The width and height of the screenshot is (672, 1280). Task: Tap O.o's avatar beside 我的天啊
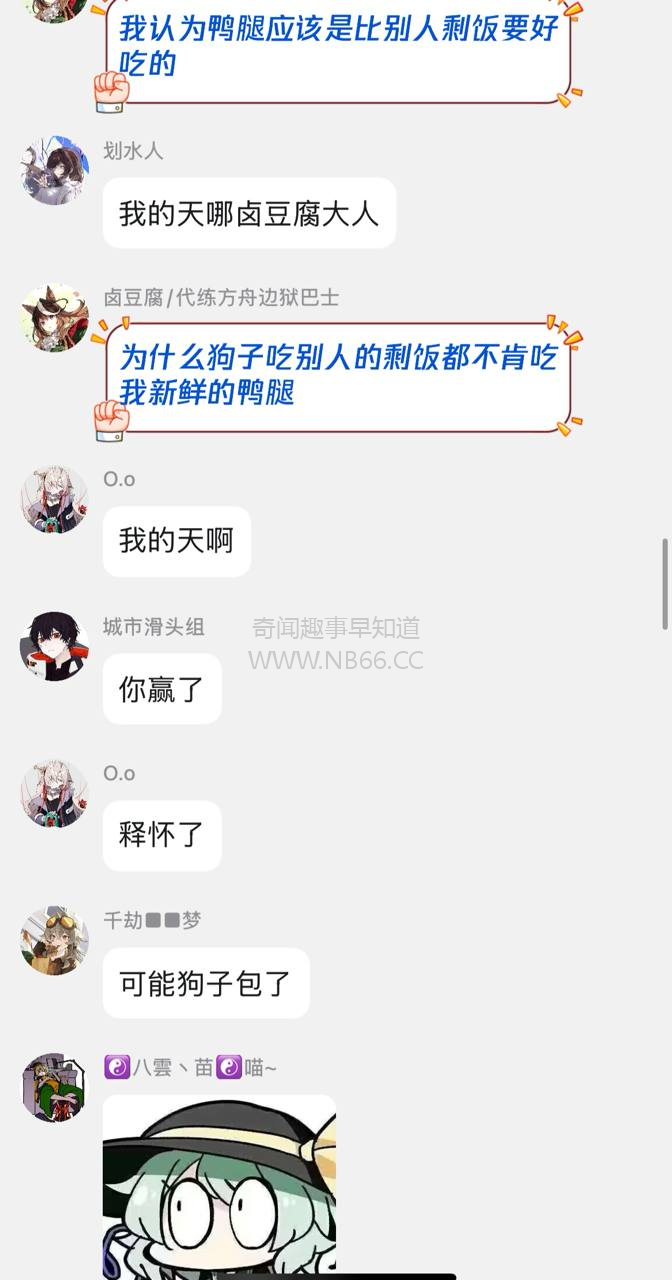tap(54, 499)
